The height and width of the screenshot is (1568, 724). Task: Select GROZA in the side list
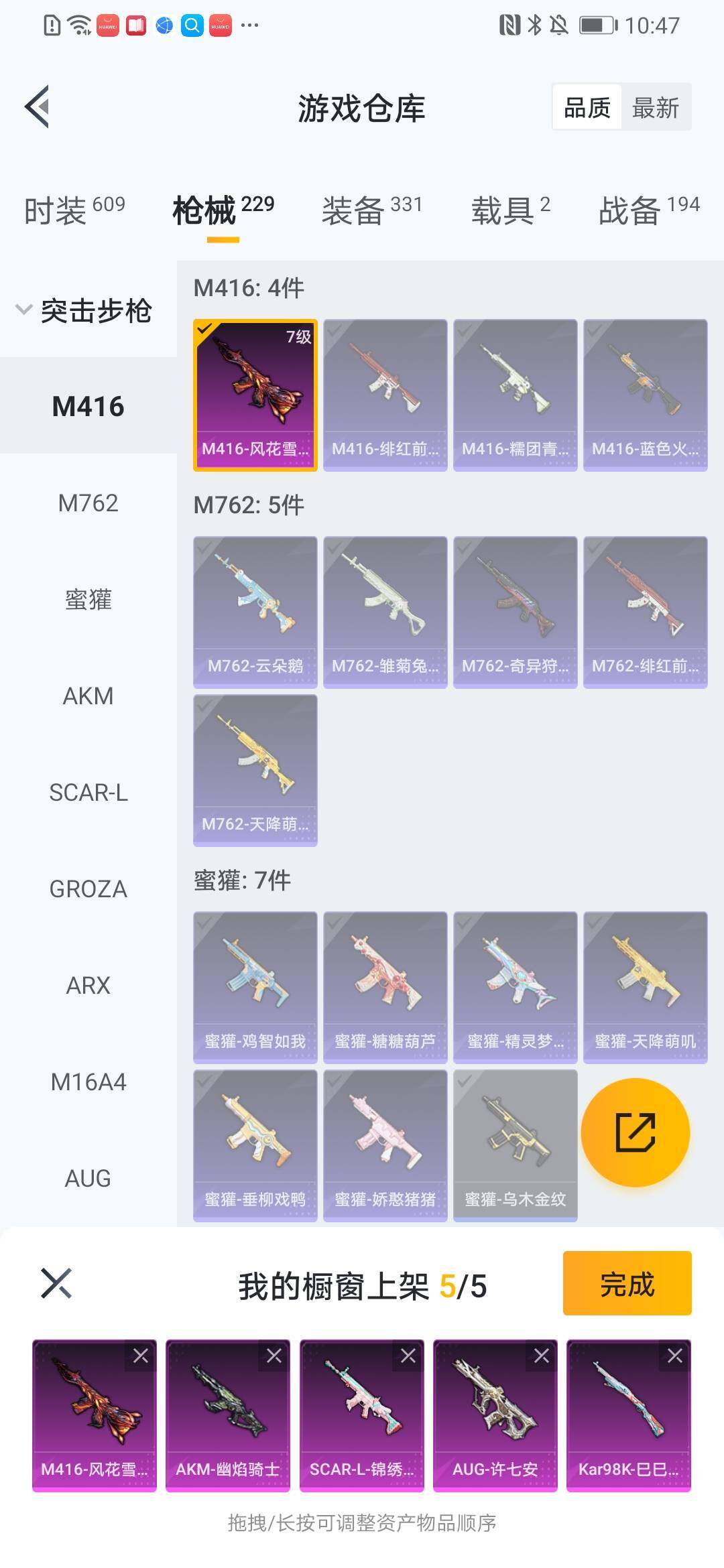coord(88,889)
